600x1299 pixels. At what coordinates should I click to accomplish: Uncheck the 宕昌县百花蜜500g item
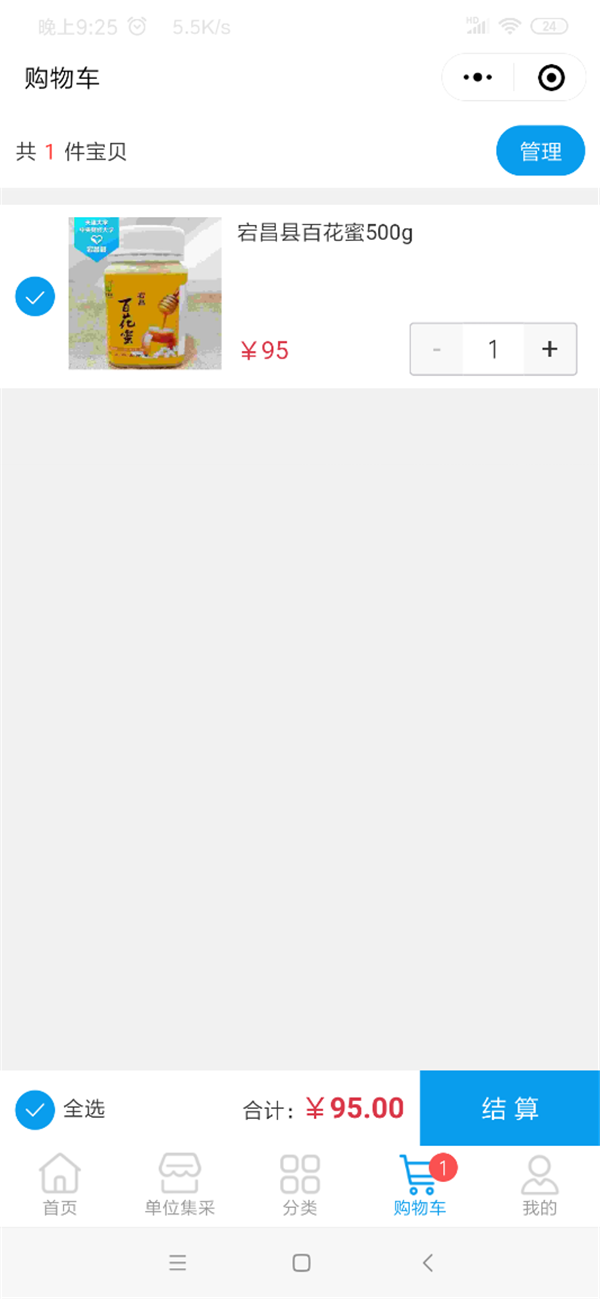pyautogui.click(x=35, y=296)
